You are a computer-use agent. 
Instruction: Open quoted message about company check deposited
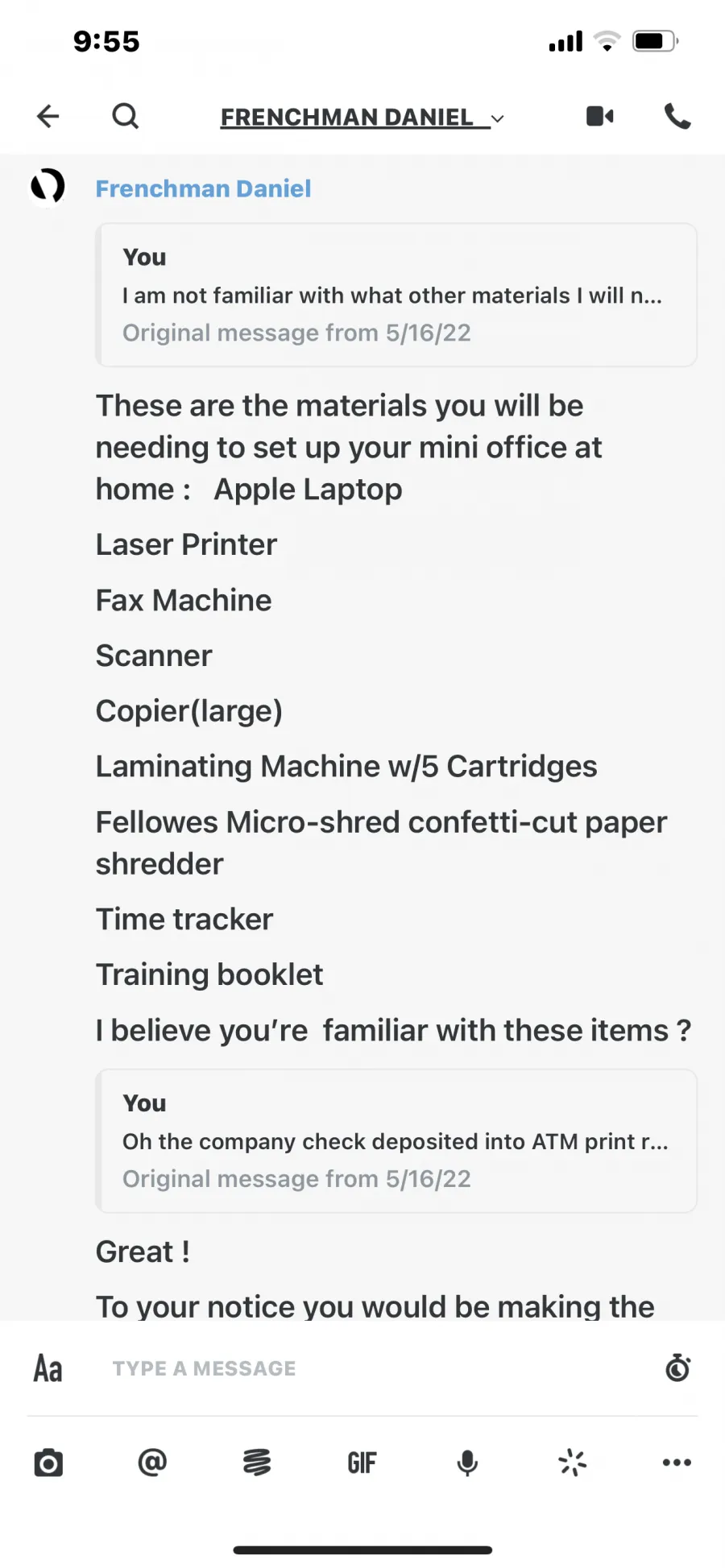click(x=396, y=1141)
